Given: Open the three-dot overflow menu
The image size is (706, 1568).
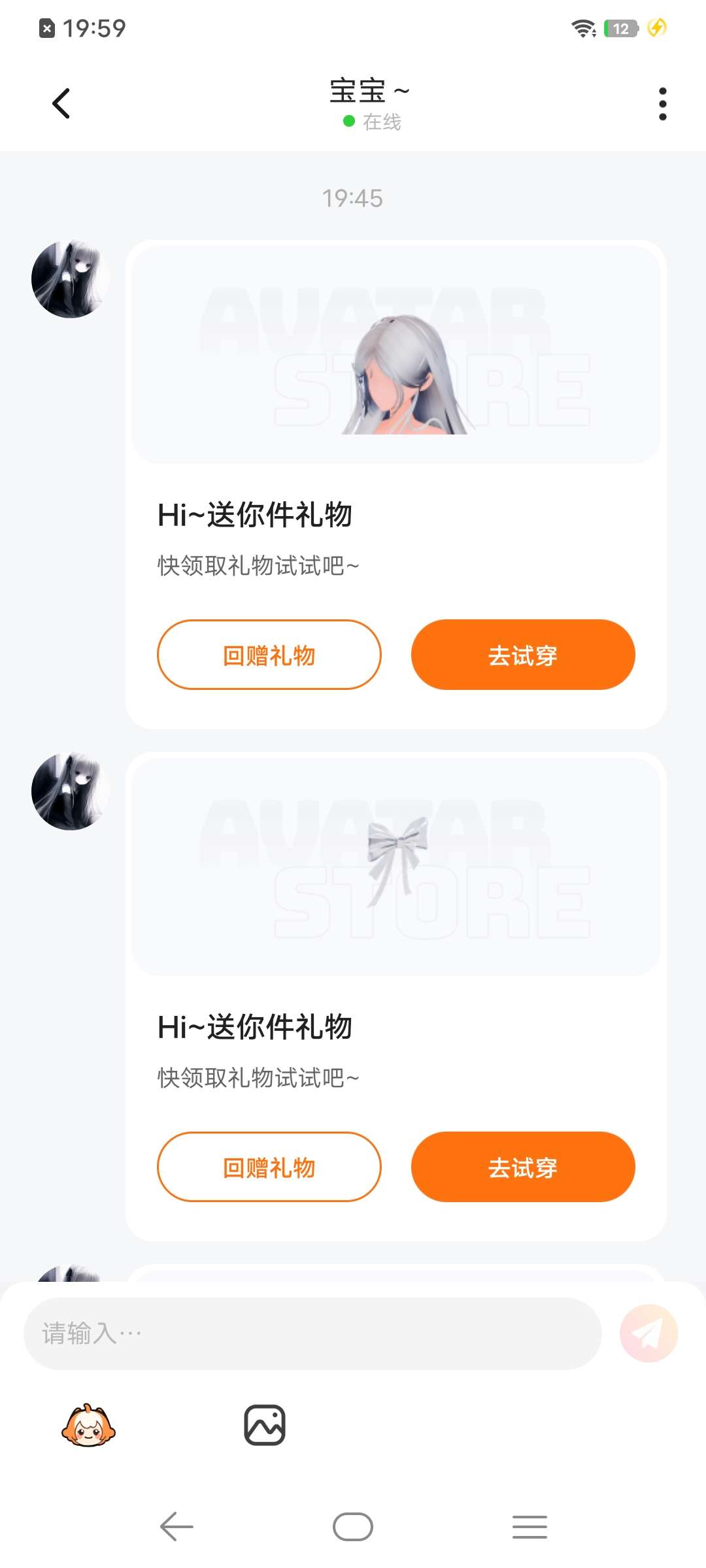Looking at the screenshot, I should (x=662, y=104).
